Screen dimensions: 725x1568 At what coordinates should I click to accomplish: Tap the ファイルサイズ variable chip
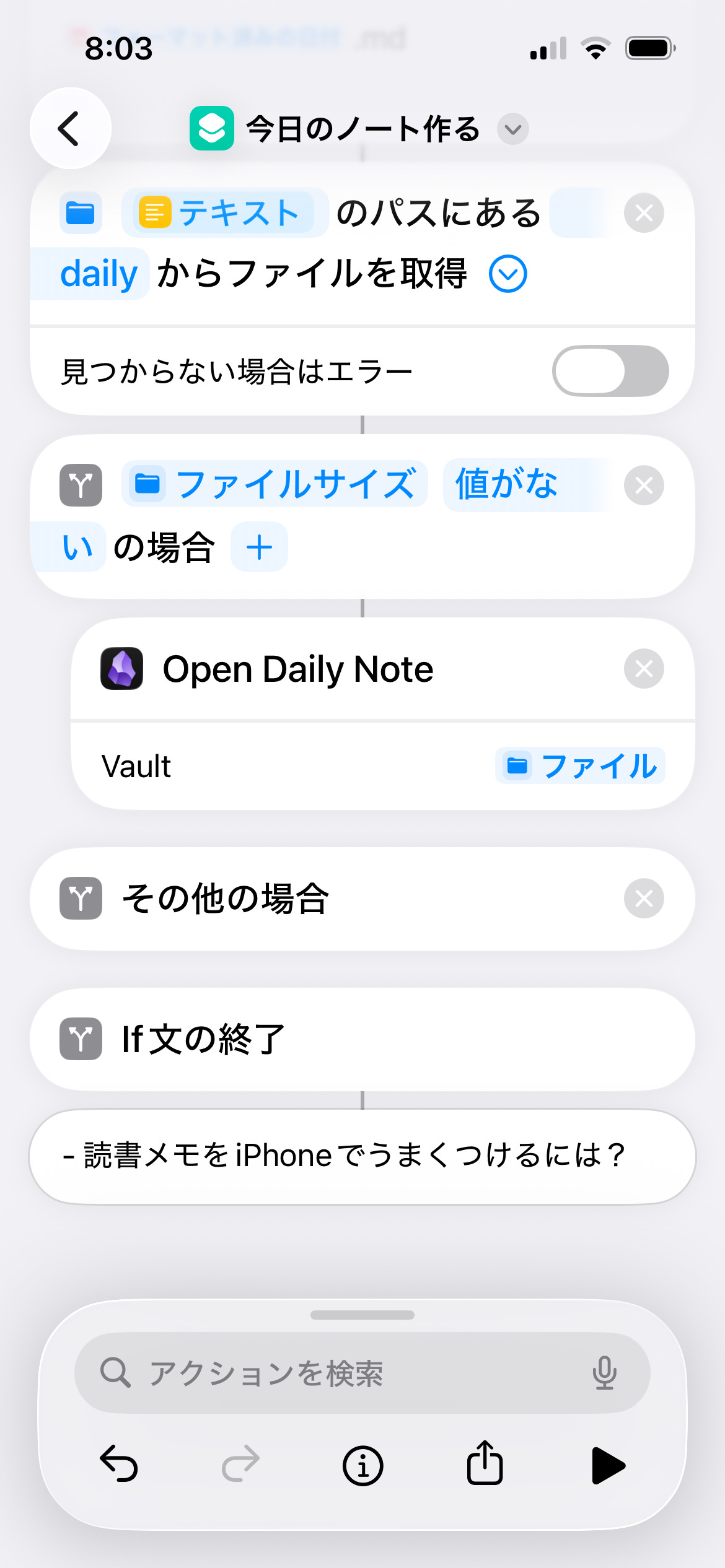coord(276,484)
